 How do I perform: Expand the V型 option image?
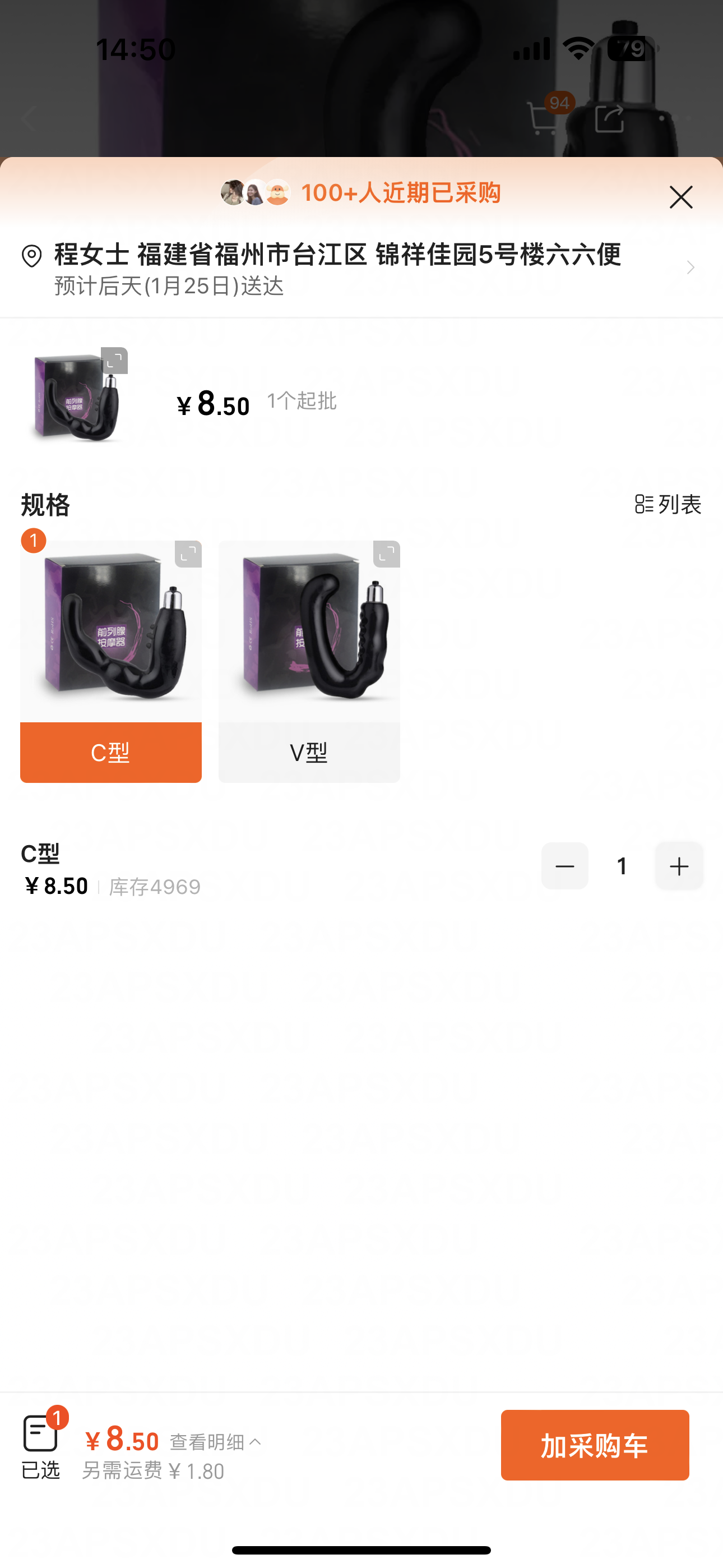point(387,555)
